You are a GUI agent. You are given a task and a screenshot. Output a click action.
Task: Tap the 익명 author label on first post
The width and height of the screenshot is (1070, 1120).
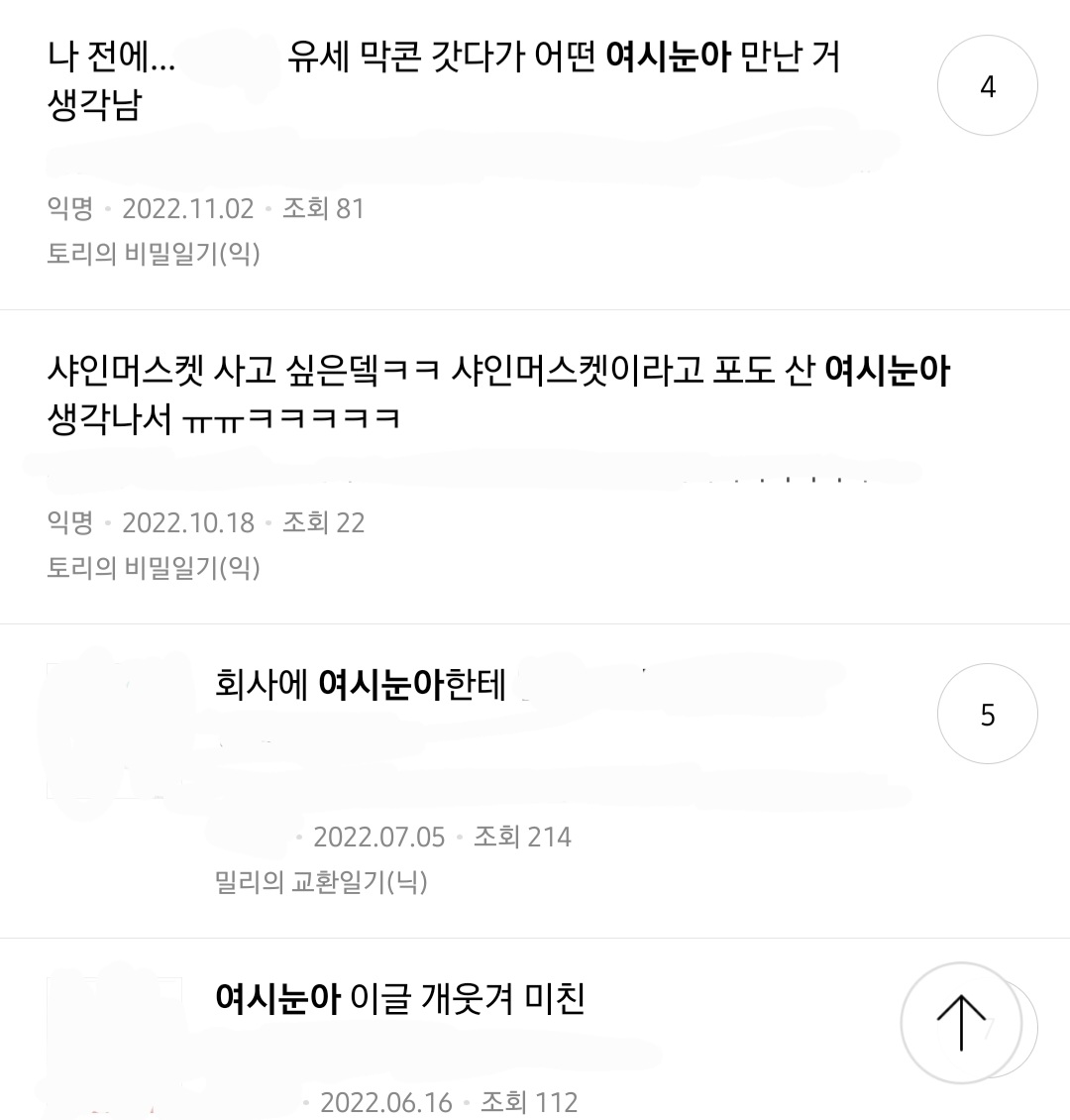[71, 208]
